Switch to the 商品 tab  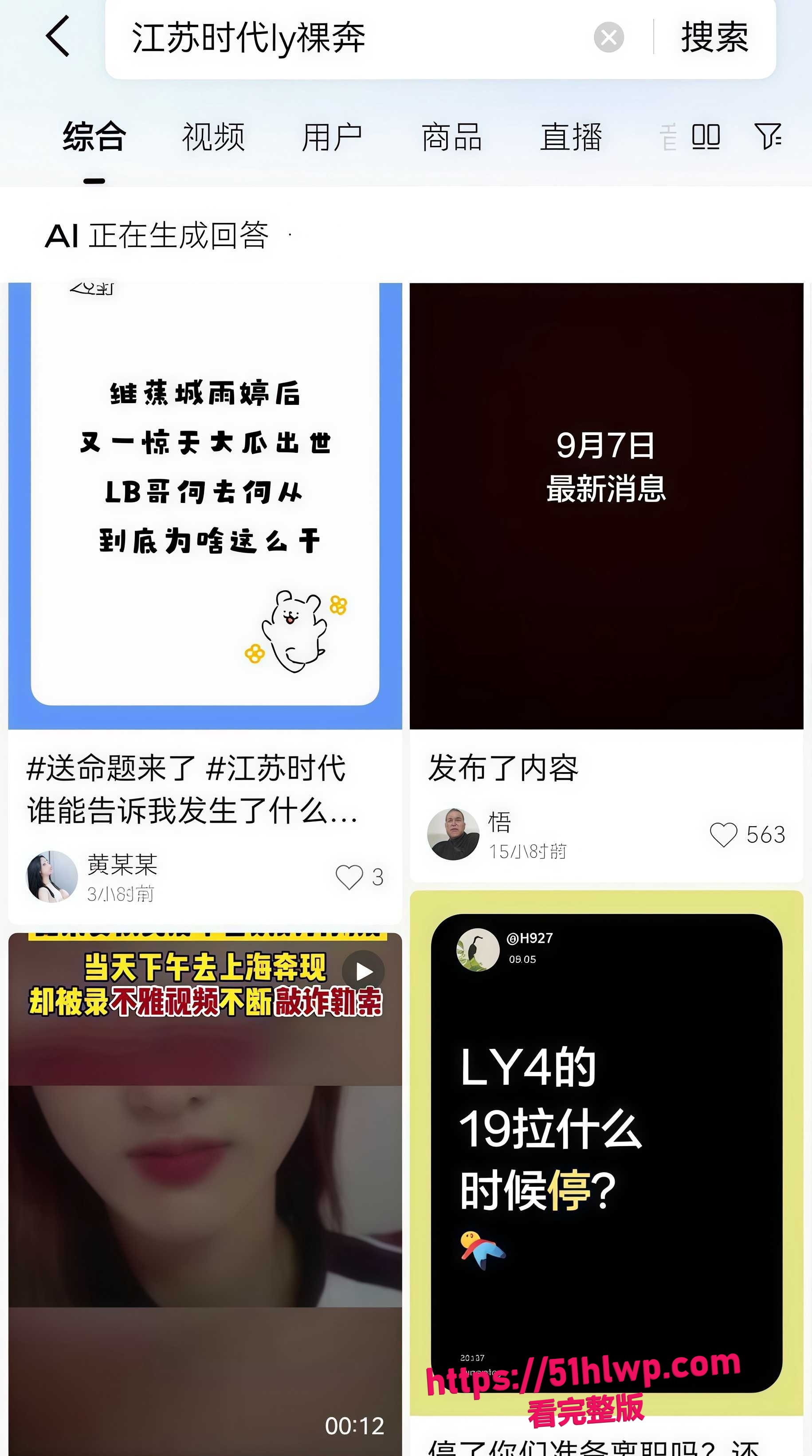(x=451, y=137)
